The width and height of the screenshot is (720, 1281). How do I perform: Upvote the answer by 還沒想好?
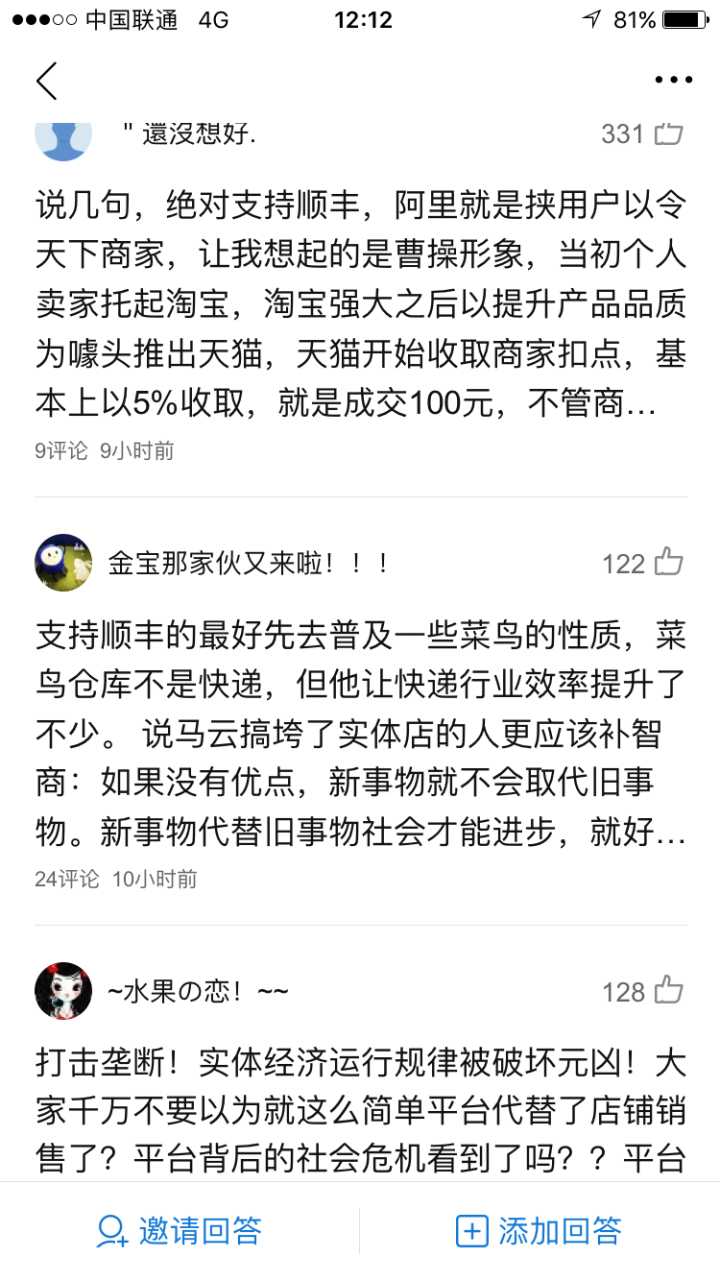(x=668, y=134)
